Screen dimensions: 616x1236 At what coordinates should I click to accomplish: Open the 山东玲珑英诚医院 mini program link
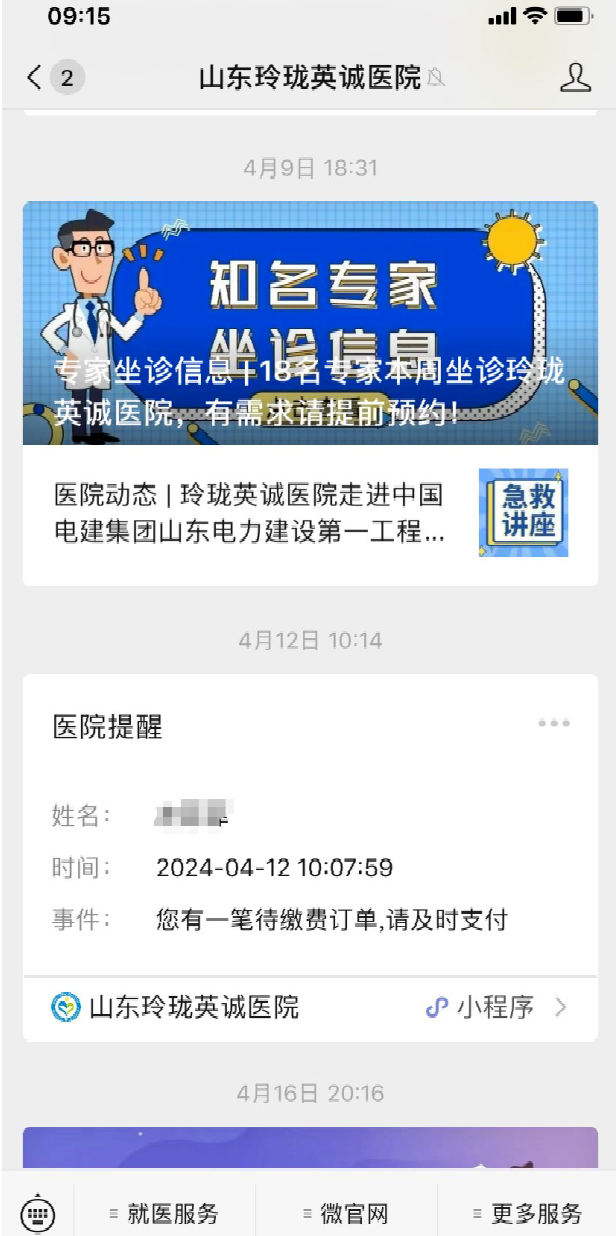[310, 1007]
